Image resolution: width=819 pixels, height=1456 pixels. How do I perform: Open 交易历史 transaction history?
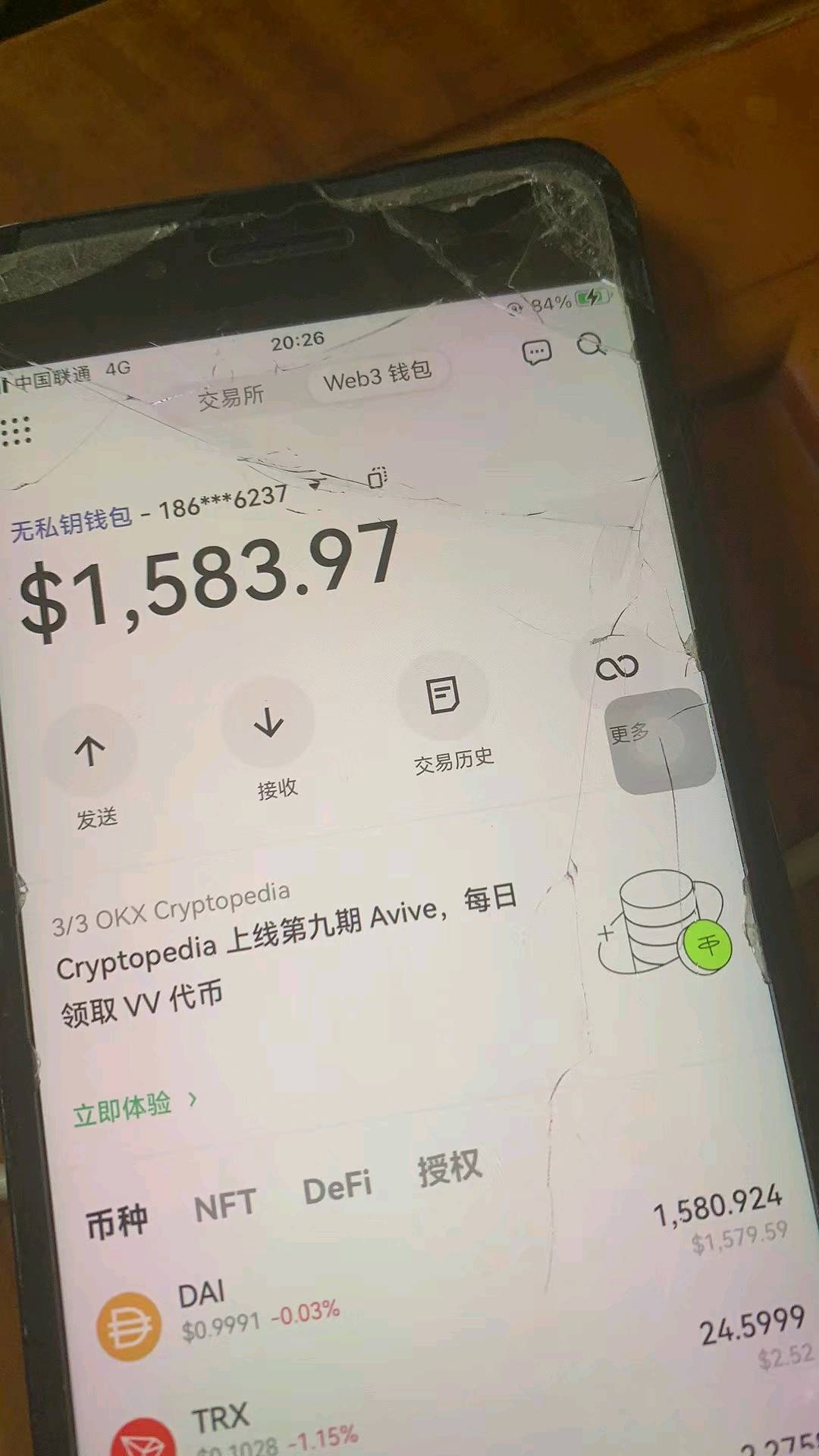(x=444, y=695)
